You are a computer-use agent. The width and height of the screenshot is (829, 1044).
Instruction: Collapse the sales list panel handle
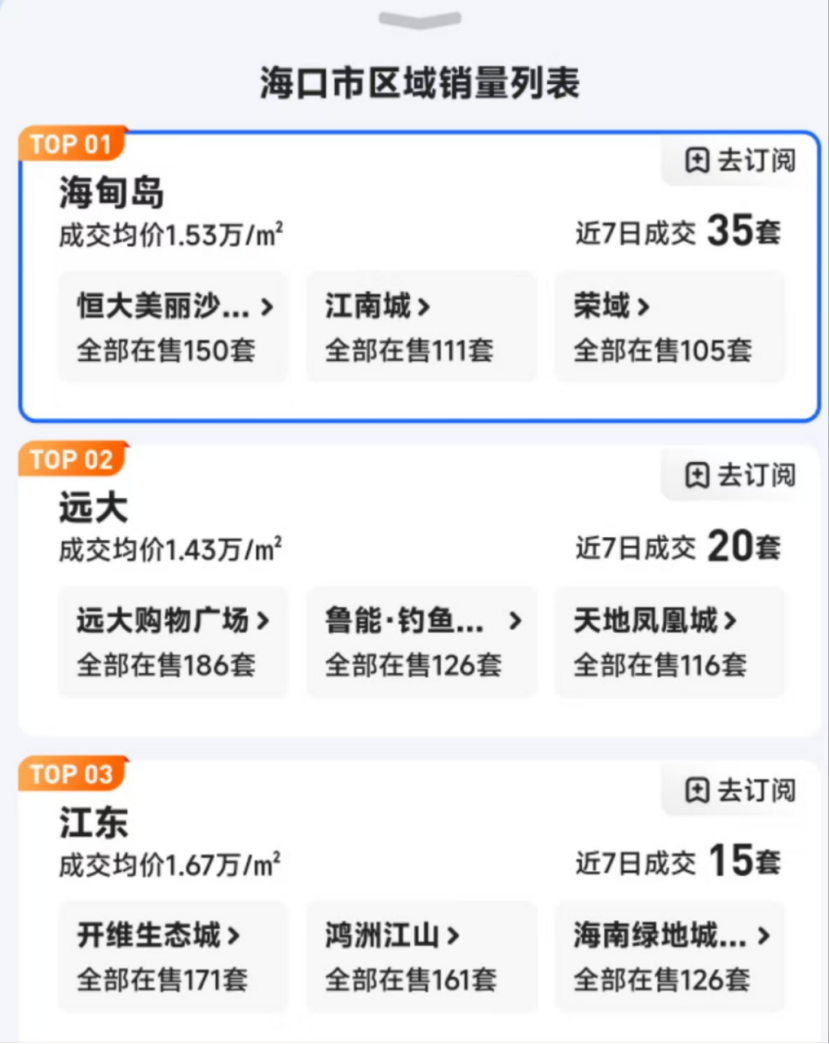pos(420,20)
